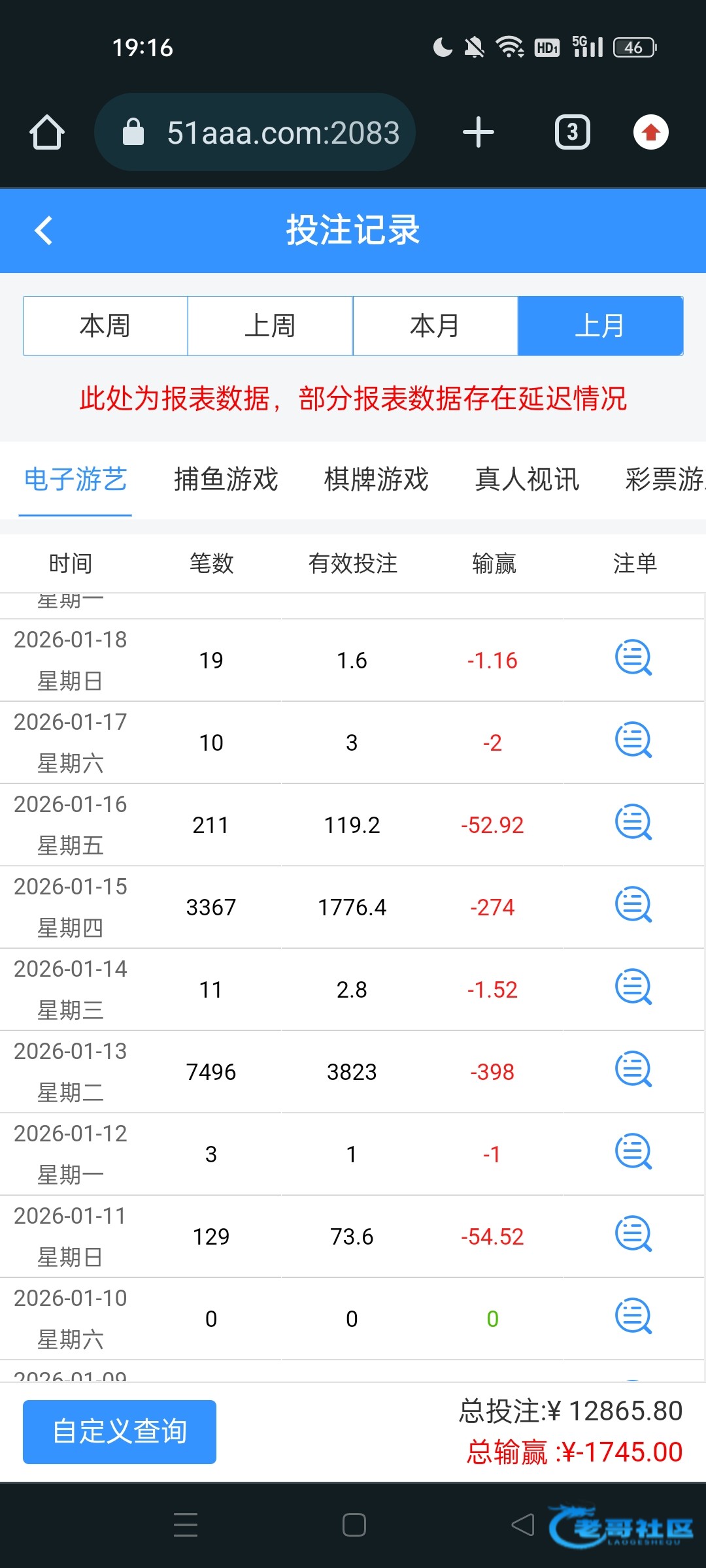Show the open tabs switcher

click(x=573, y=133)
